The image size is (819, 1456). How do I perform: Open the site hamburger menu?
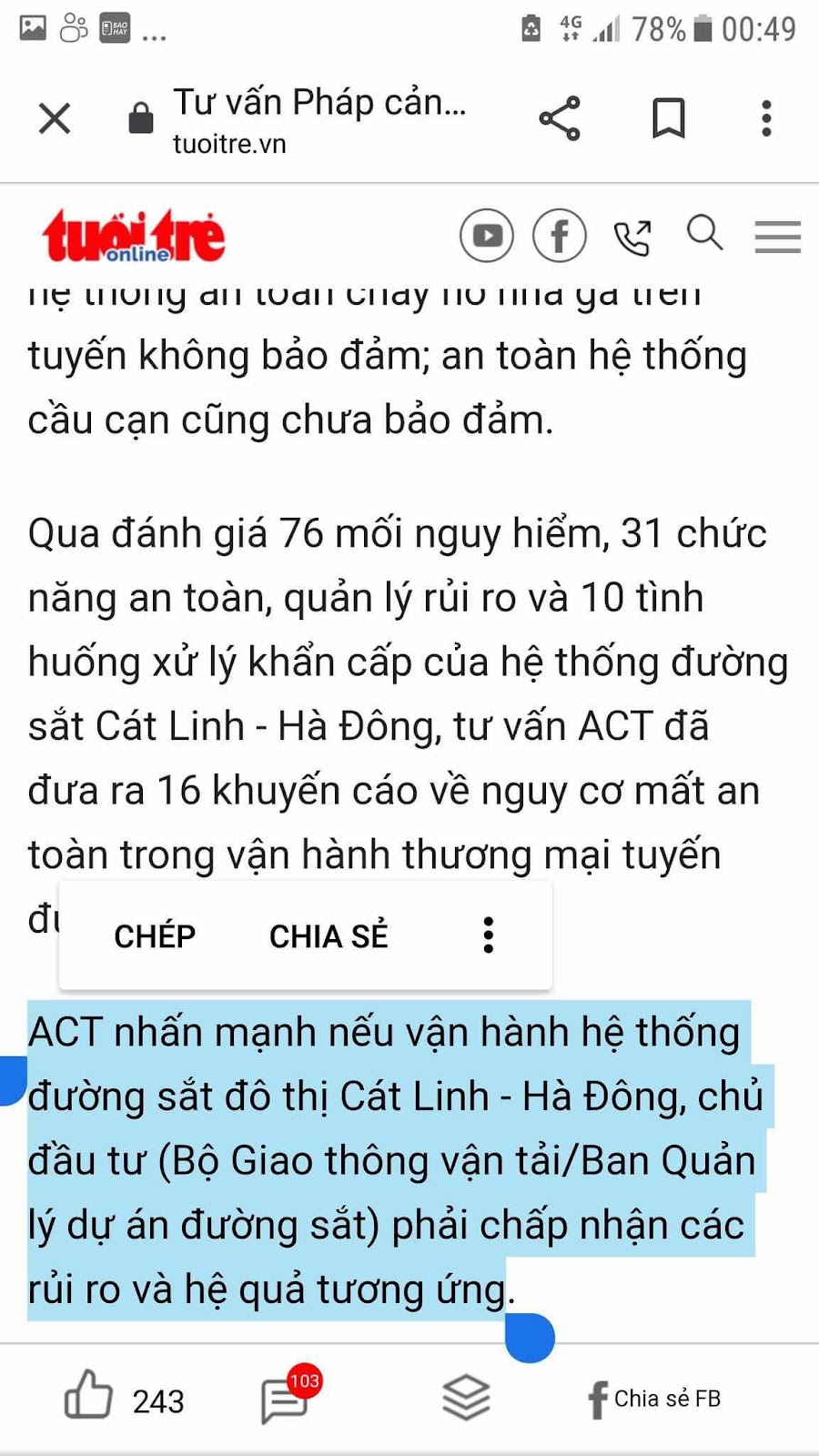(777, 237)
